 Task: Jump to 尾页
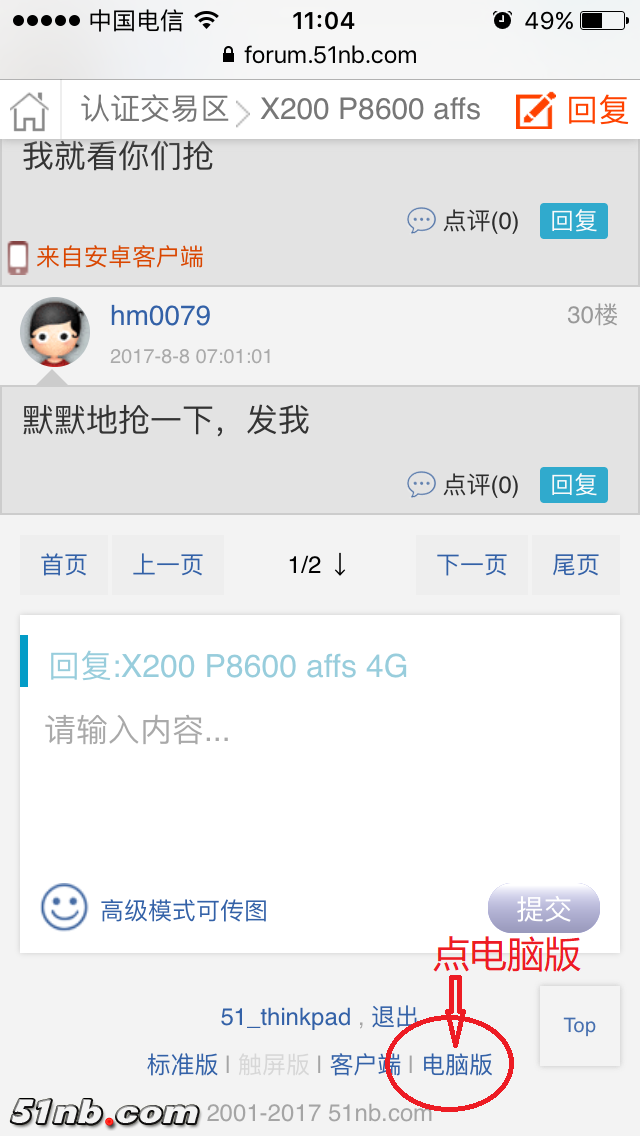576,565
